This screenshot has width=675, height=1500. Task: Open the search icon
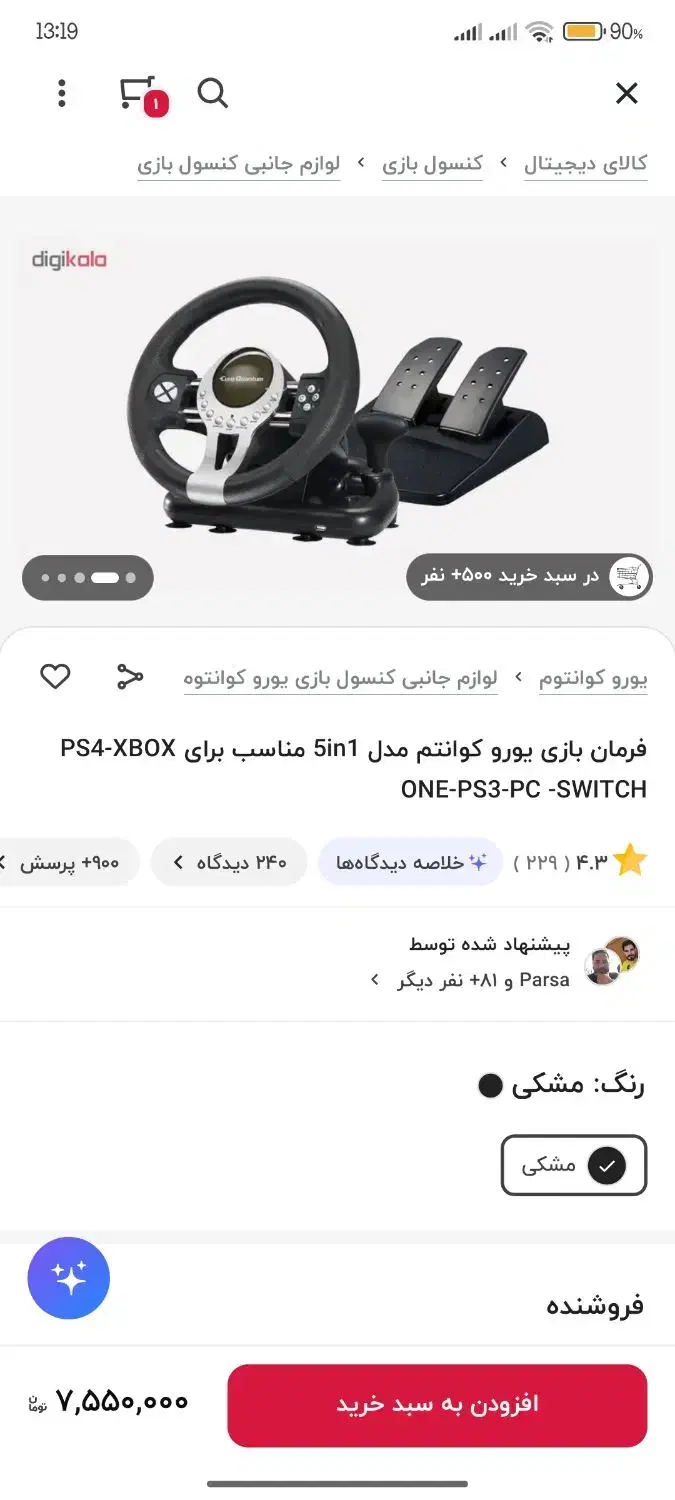(x=212, y=94)
